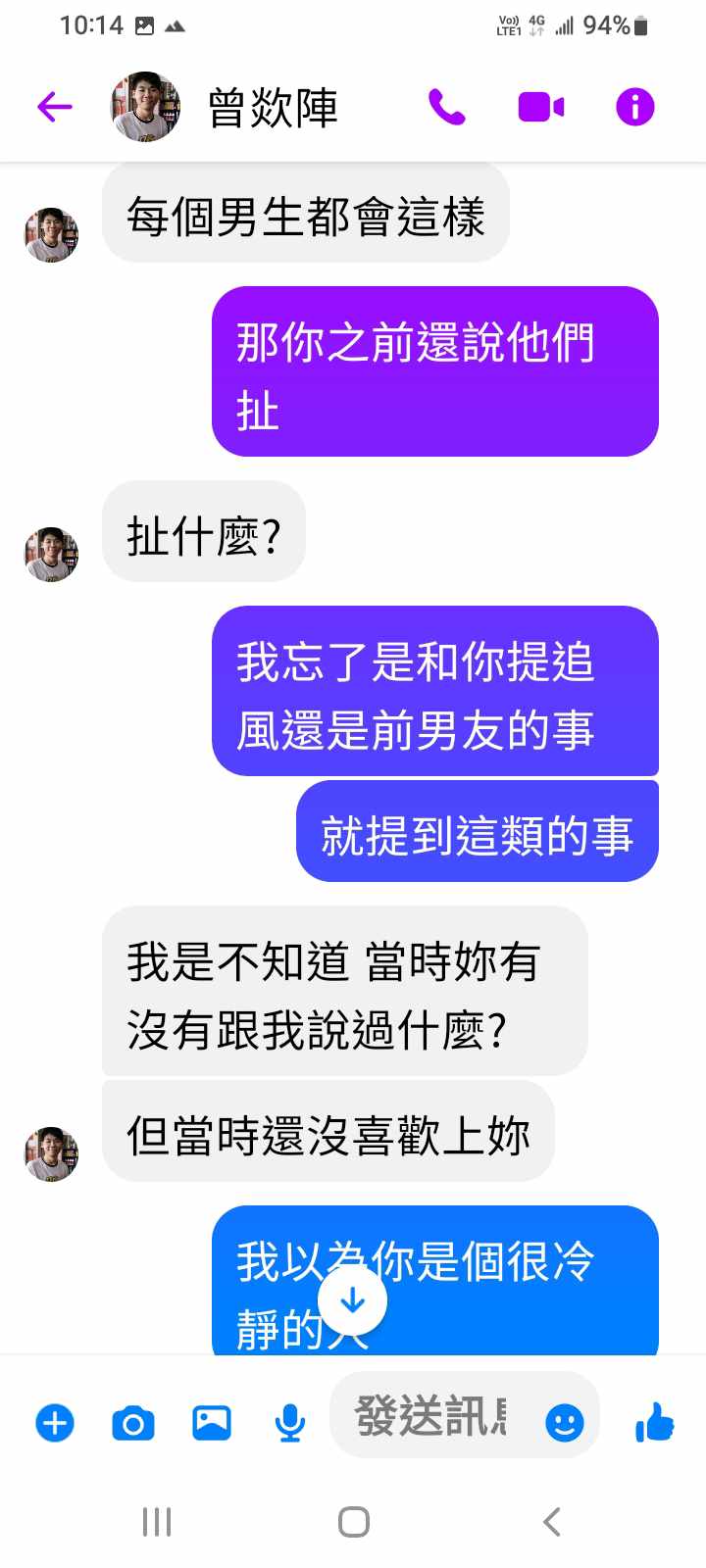Open conversation info details
The height and width of the screenshot is (1568, 706).
(x=634, y=106)
